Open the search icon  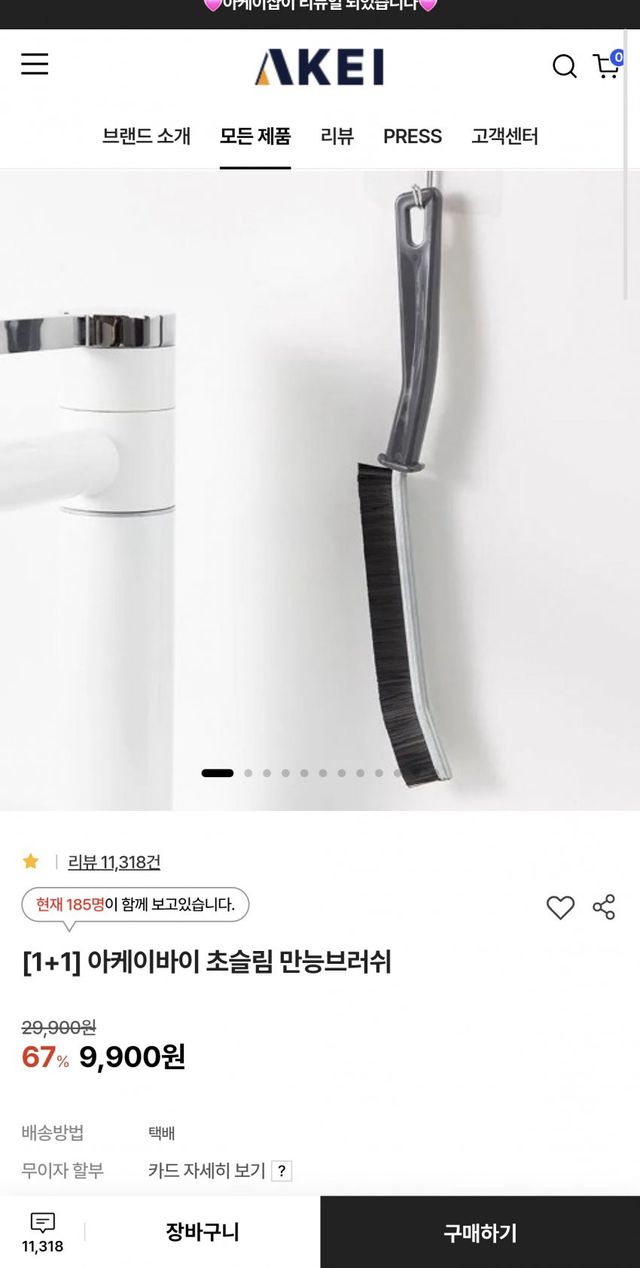coord(564,67)
